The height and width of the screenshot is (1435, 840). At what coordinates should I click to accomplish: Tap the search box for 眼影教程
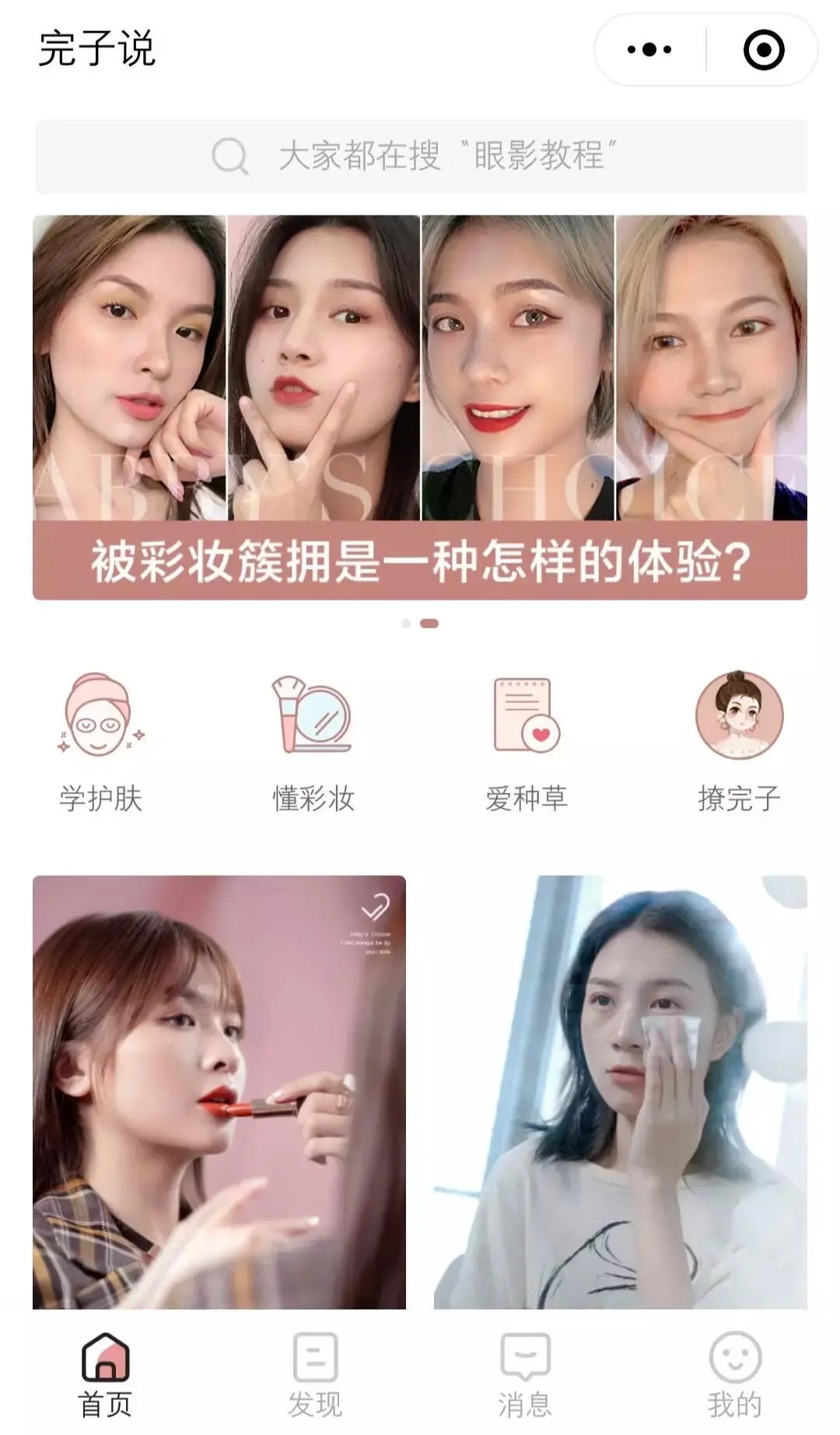click(x=420, y=156)
